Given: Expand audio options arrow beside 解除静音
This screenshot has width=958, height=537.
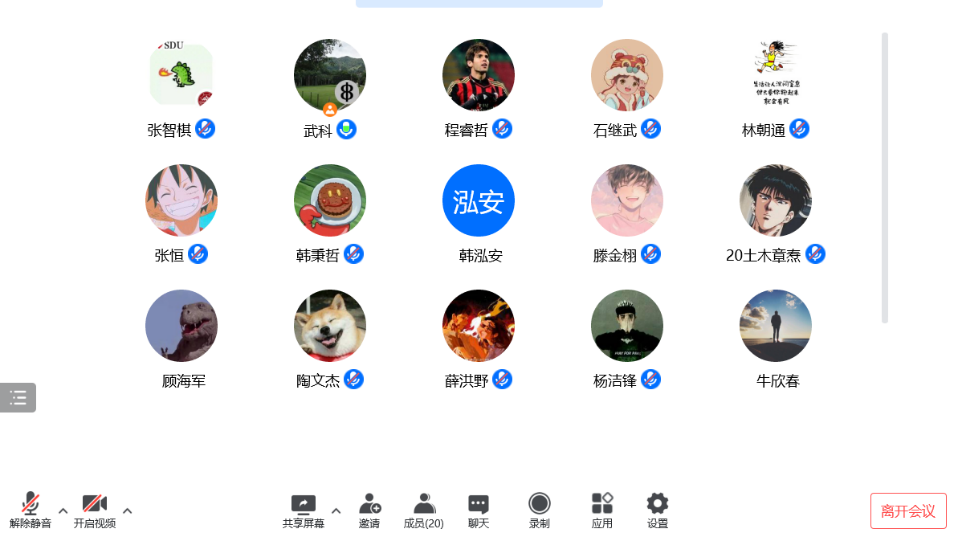Looking at the screenshot, I should [63, 510].
